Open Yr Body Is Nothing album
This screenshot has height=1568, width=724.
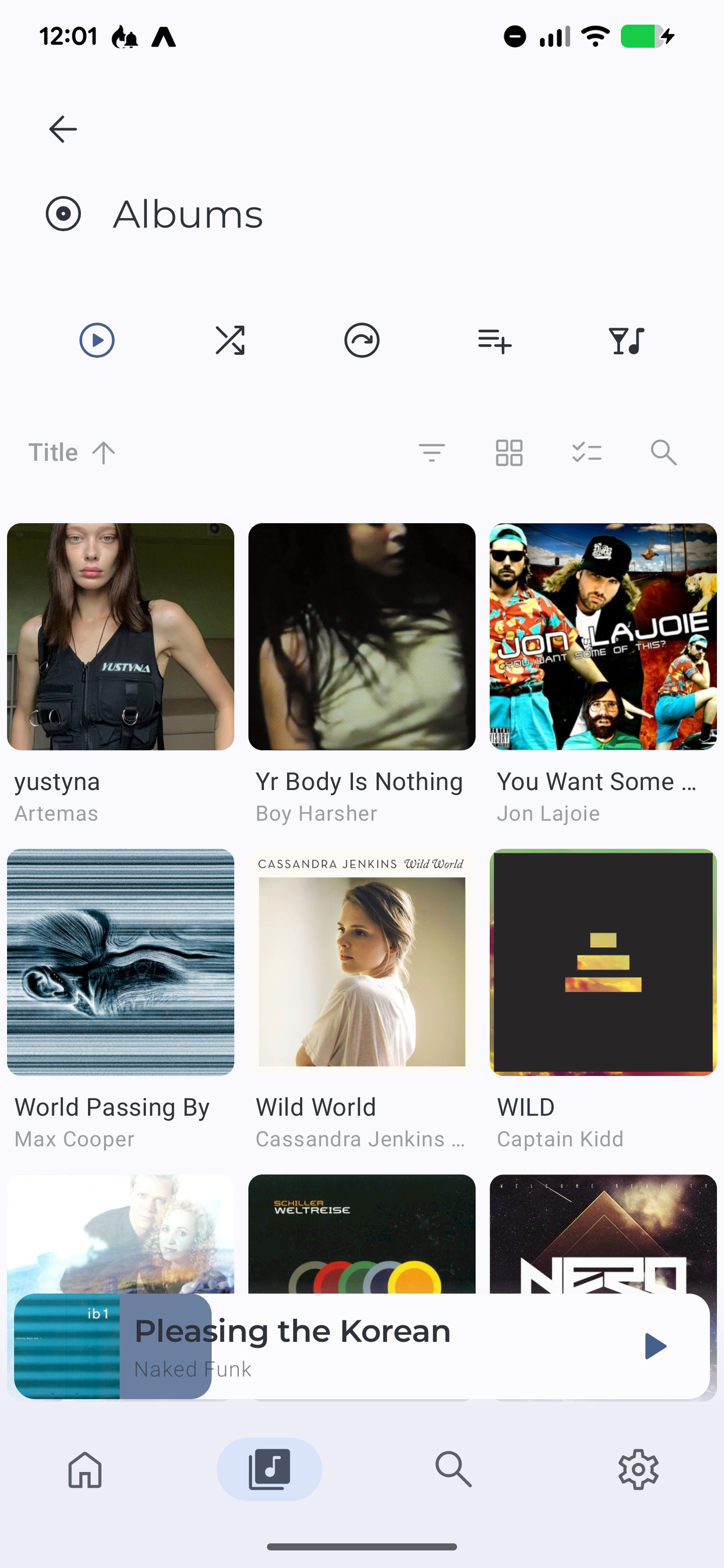point(361,637)
